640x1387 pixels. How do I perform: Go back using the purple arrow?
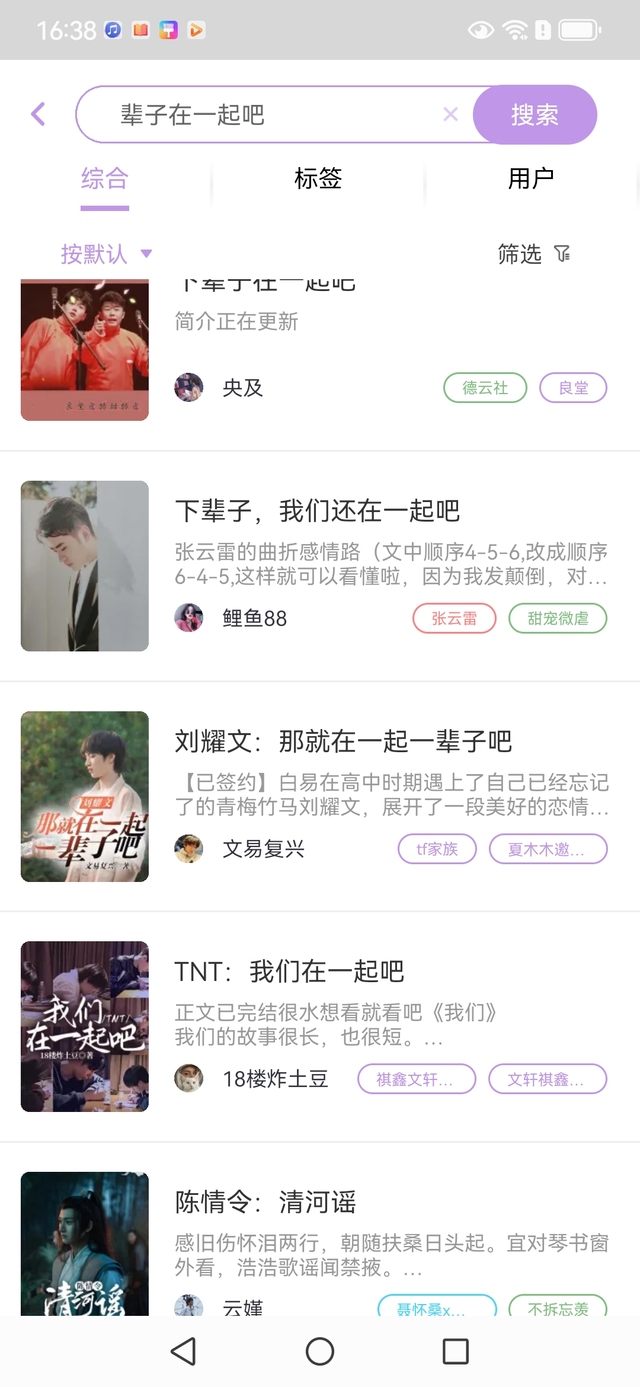click(39, 114)
